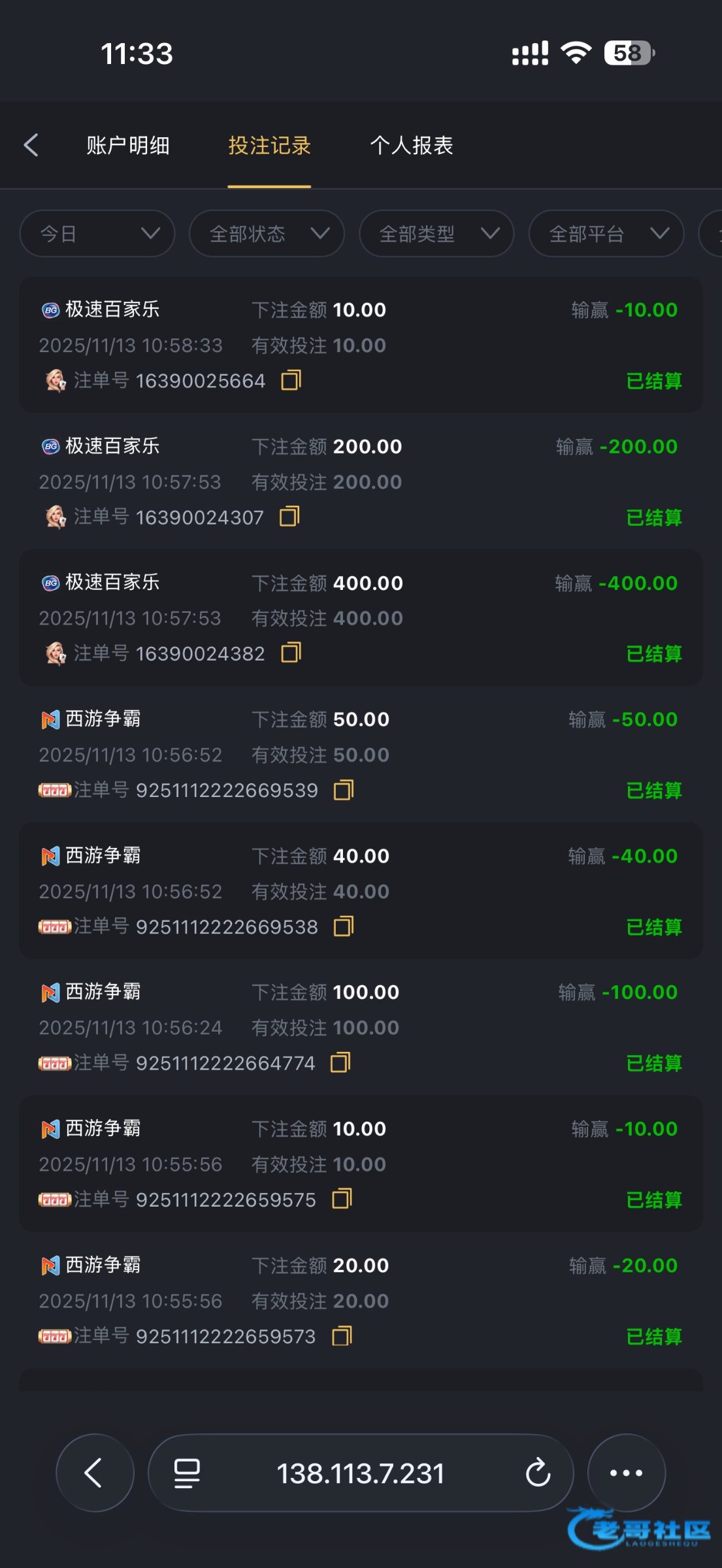Copy bet number 9251112222669538

tap(344, 926)
